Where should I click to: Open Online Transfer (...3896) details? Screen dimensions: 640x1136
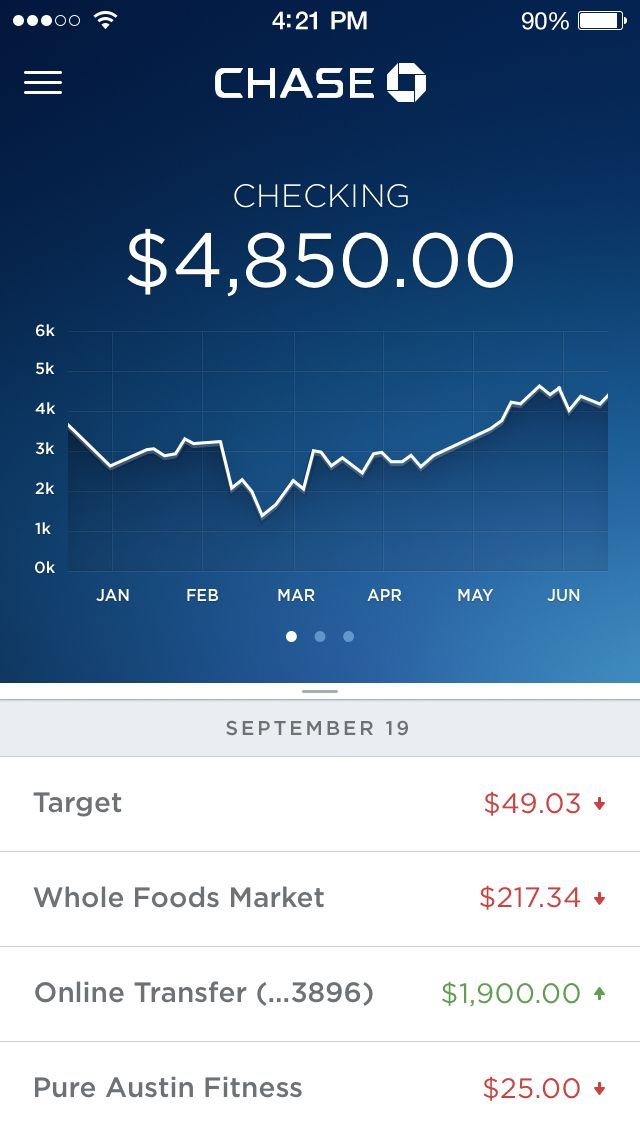[320, 993]
